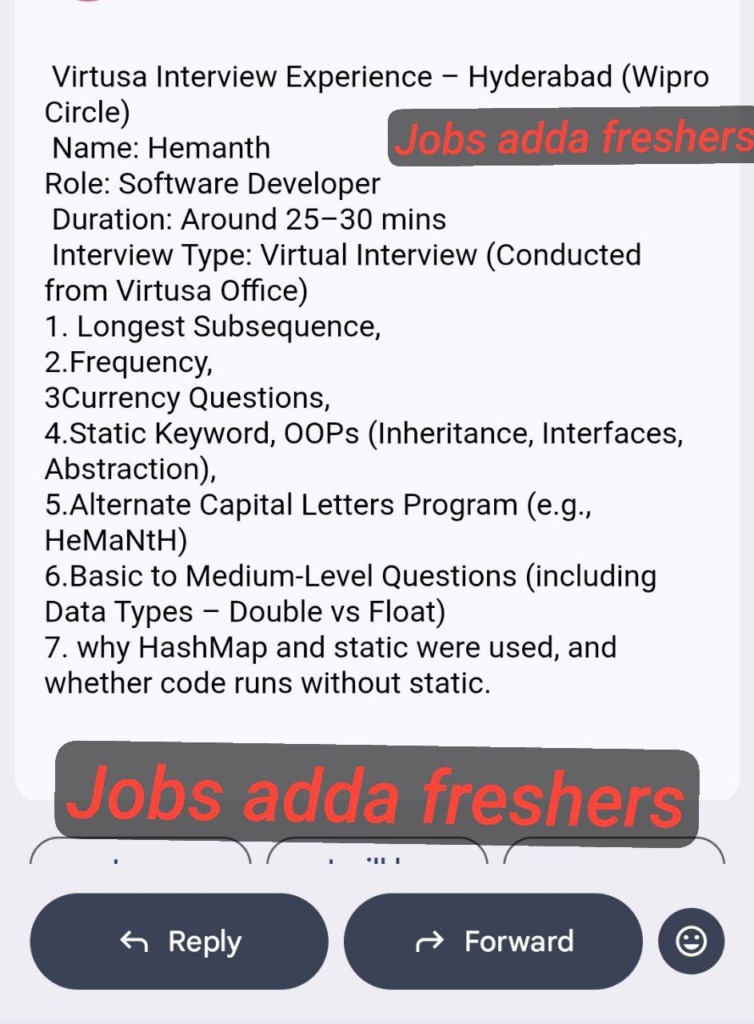Image resolution: width=754 pixels, height=1024 pixels.
Task: Forward the Virtusa interview message
Action: coord(493,941)
